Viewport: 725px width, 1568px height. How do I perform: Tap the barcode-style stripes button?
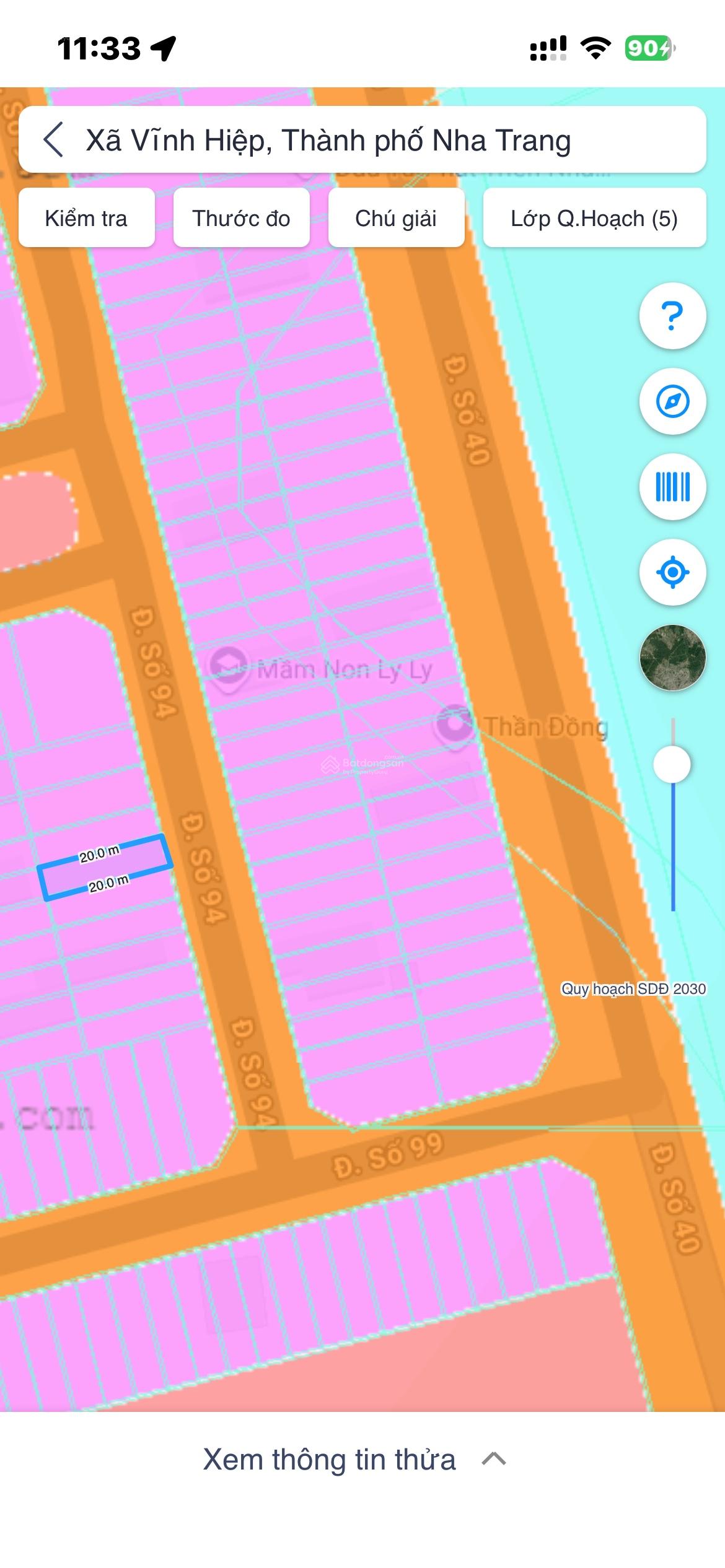(x=672, y=487)
